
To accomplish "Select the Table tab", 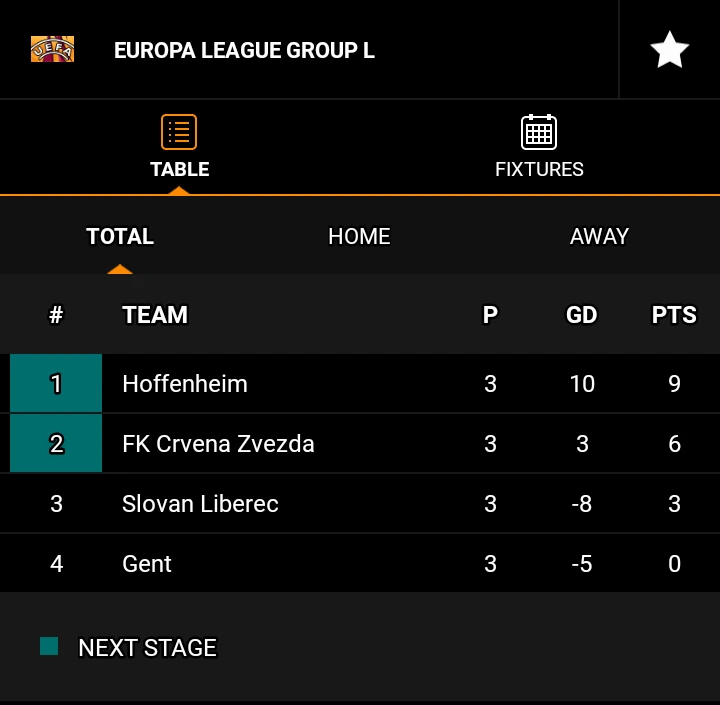I will 180,147.
